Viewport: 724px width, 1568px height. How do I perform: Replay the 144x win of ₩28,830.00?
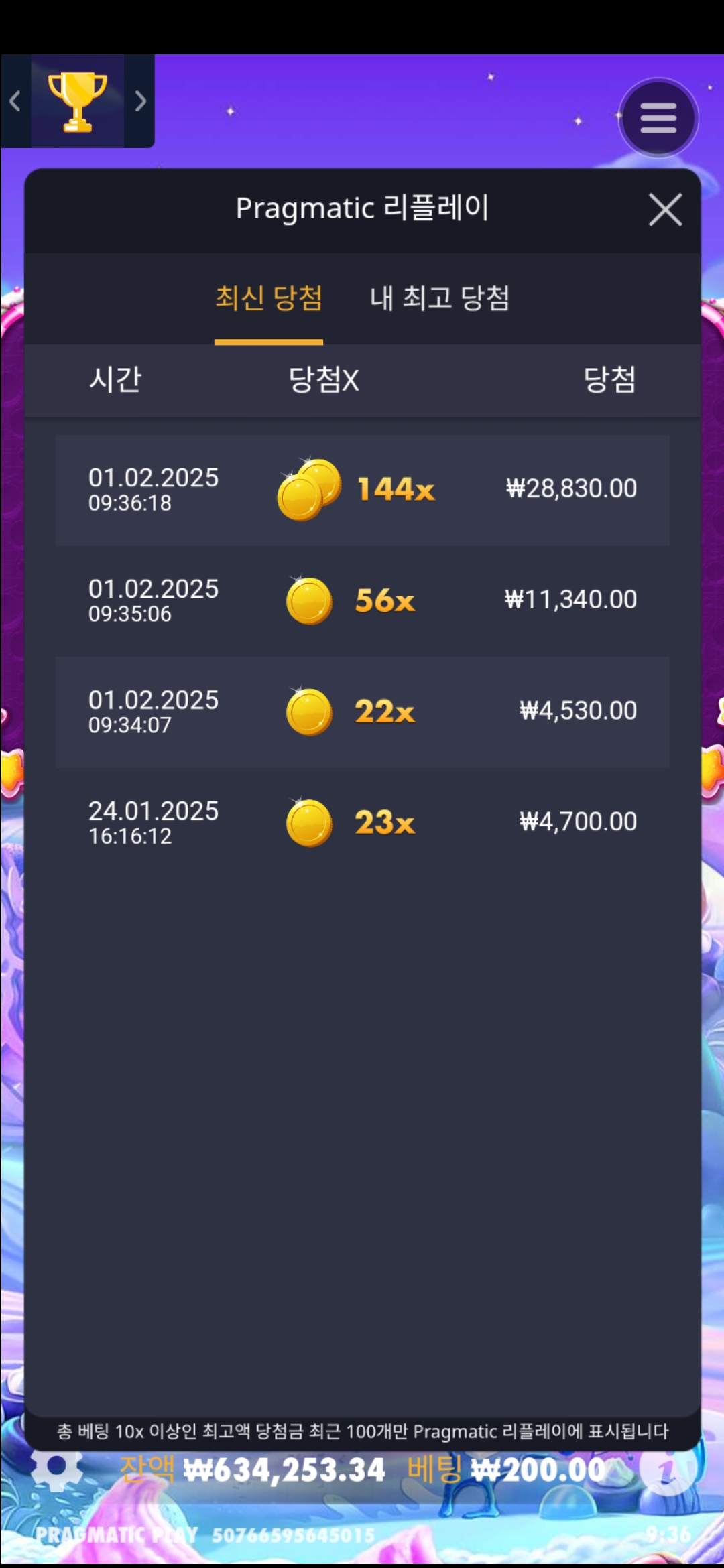click(x=362, y=490)
